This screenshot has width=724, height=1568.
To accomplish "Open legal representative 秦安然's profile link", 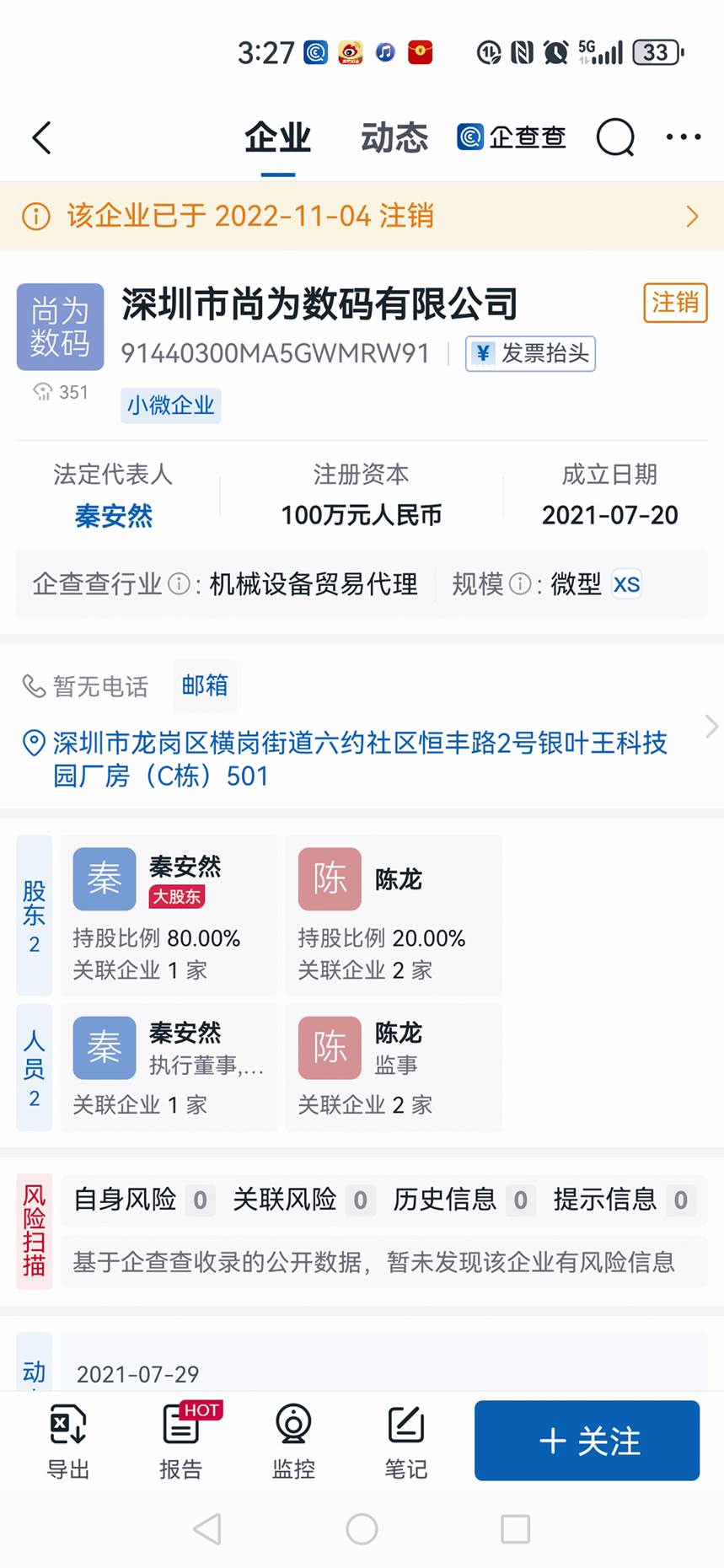I will pos(113,515).
